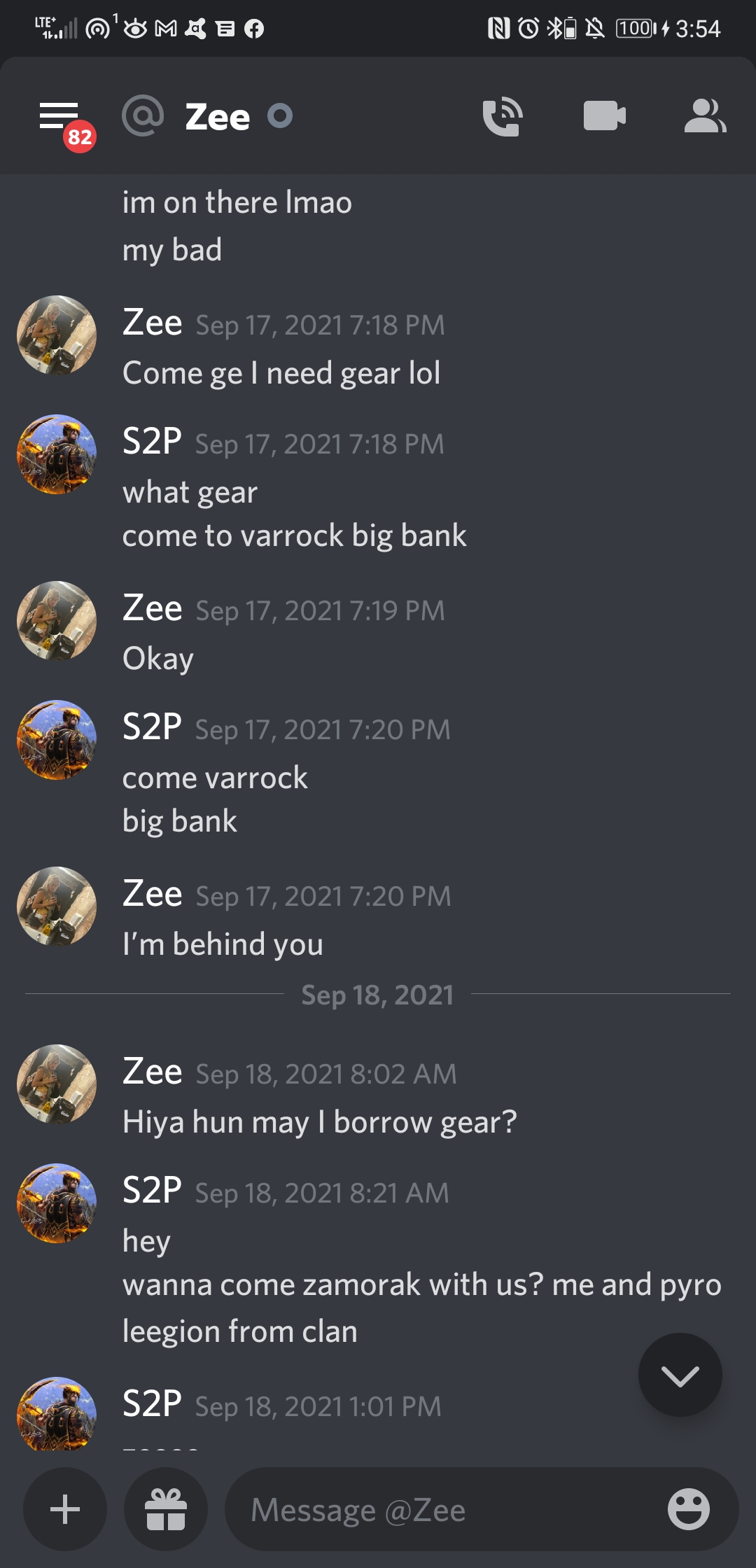Start a voice call with Zee

tap(503, 116)
